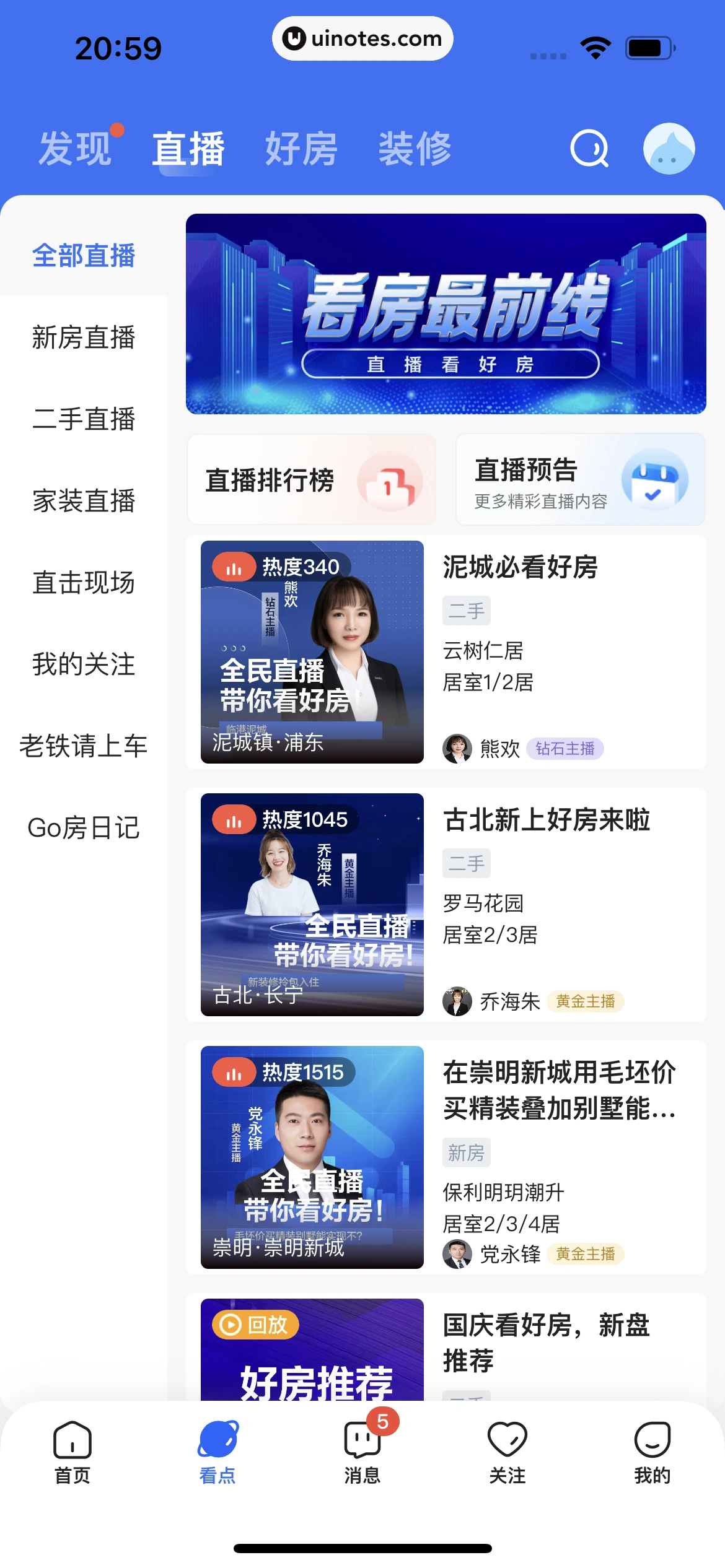Open 直播排行榜 ranking

pos(312,480)
